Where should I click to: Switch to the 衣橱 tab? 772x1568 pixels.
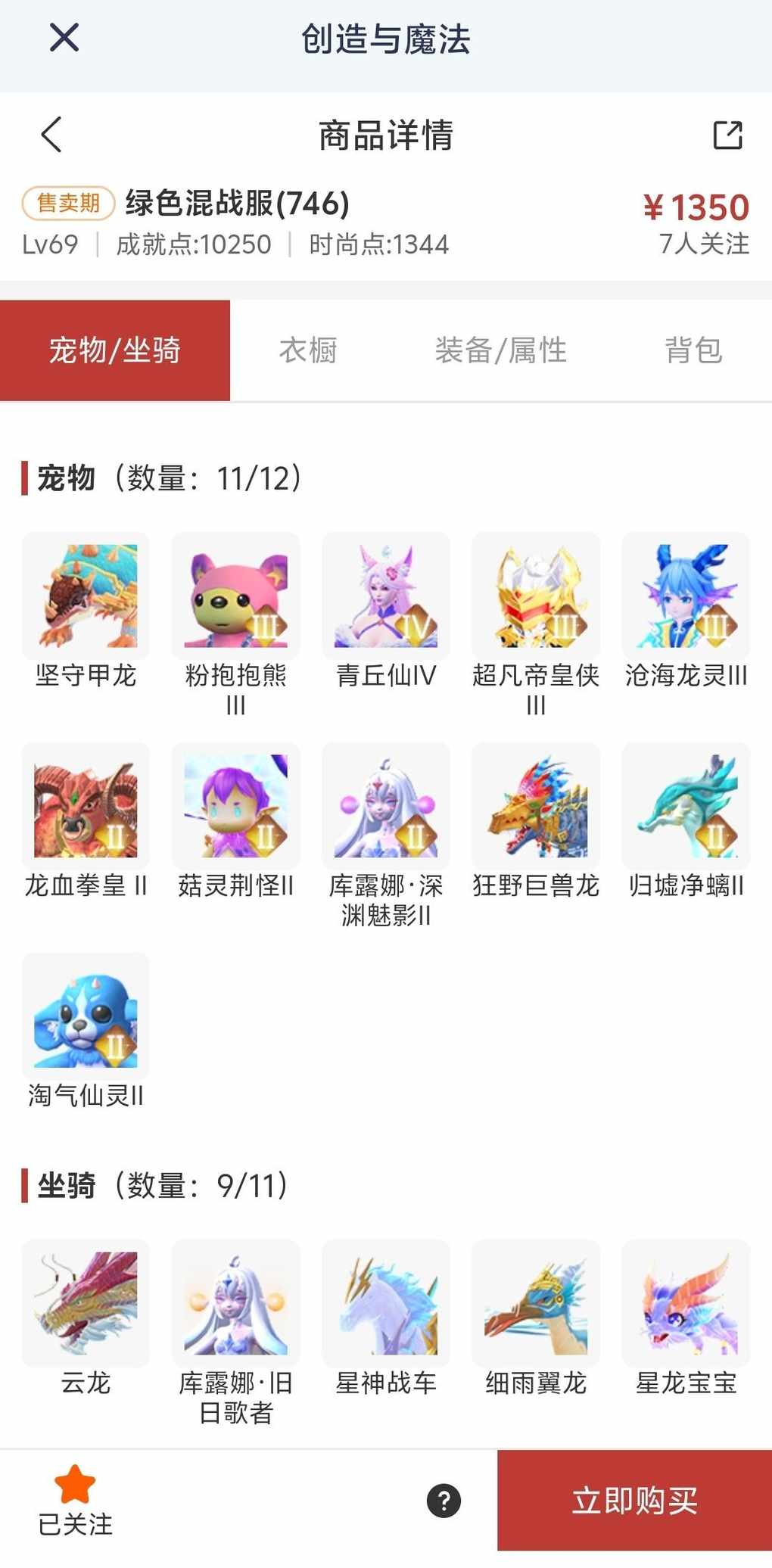308,350
